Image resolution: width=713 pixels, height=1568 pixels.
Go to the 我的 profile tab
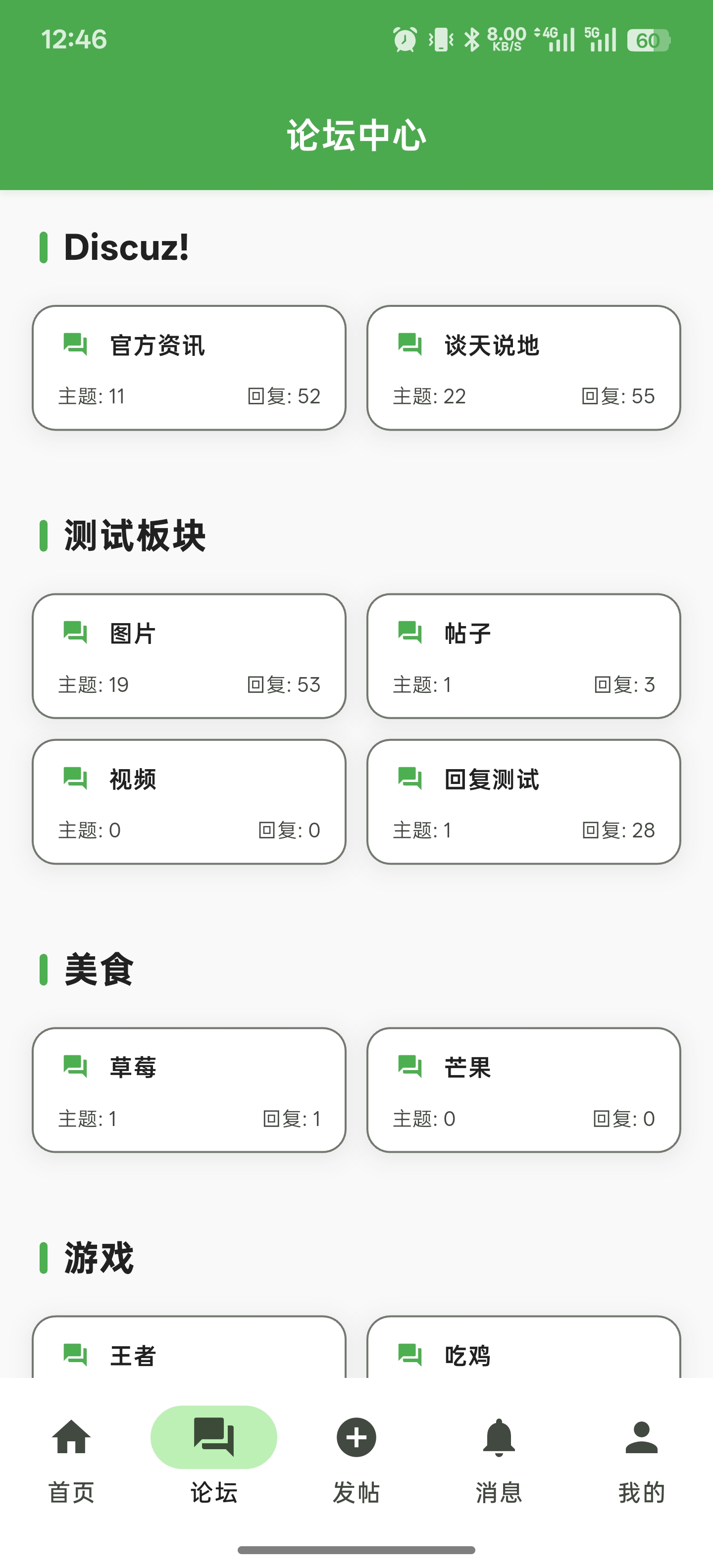(641, 1459)
